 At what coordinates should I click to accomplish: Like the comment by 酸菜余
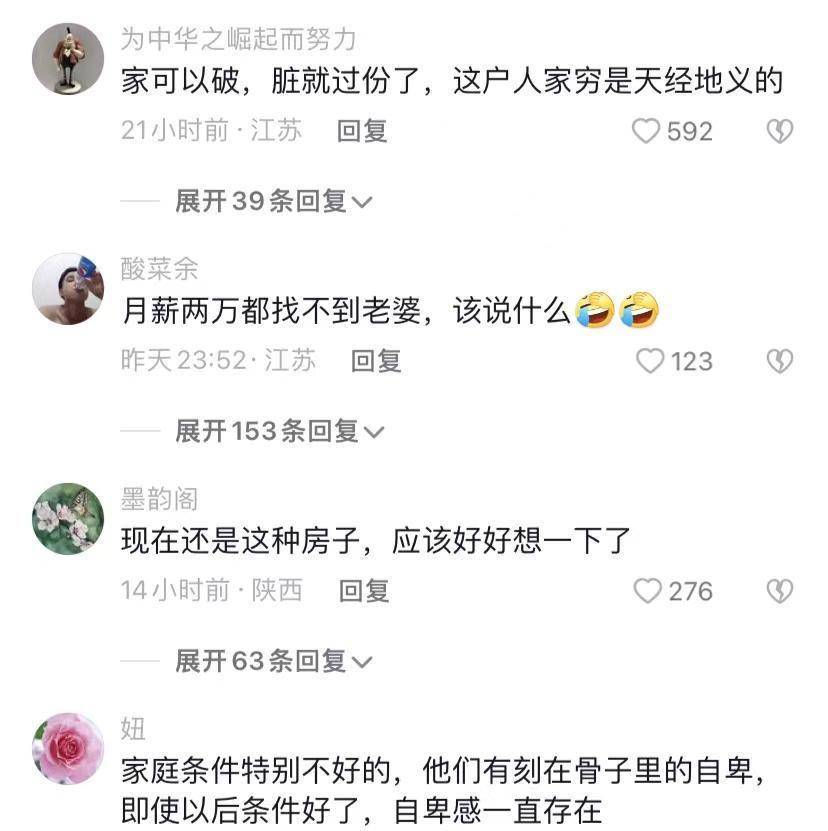click(651, 361)
